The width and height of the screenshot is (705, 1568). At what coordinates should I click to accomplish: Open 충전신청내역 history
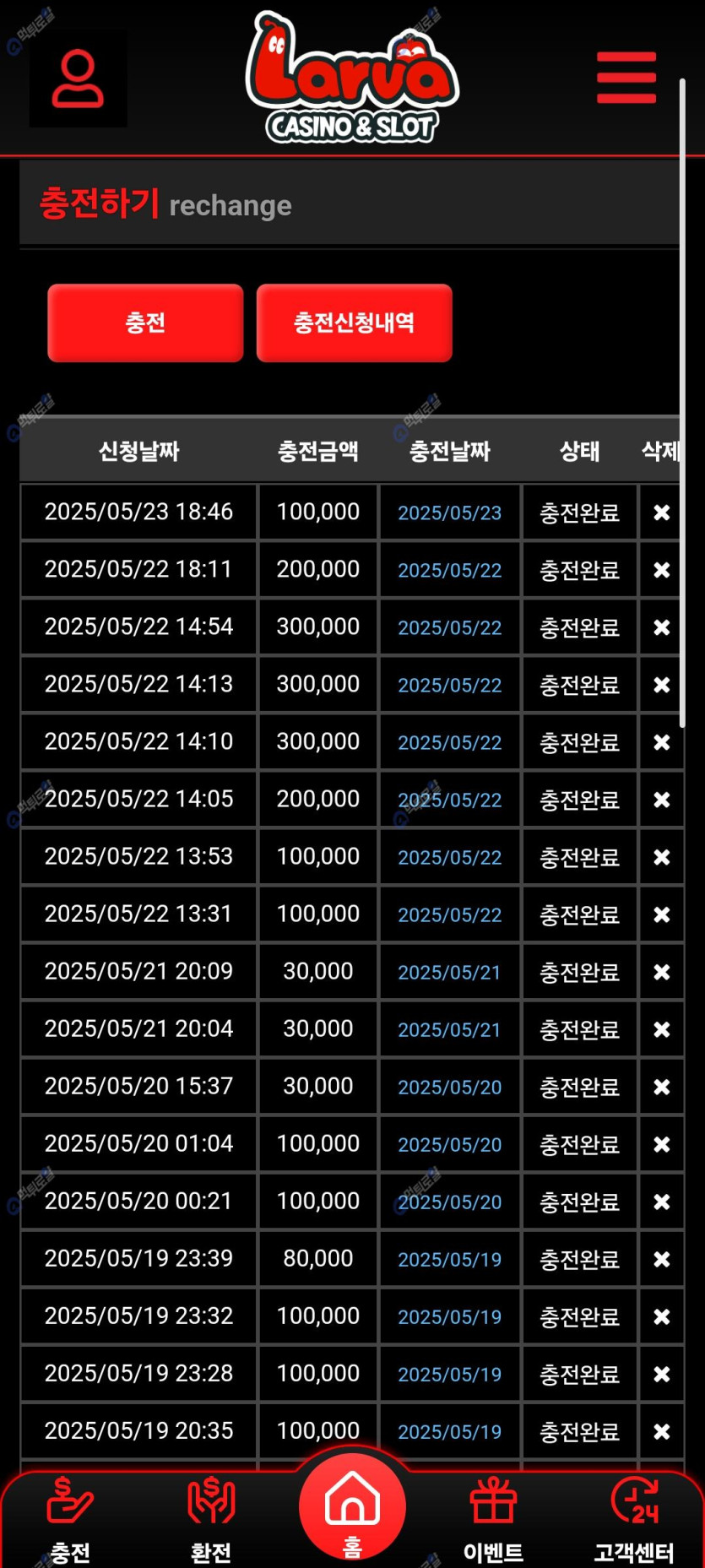tap(354, 323)
